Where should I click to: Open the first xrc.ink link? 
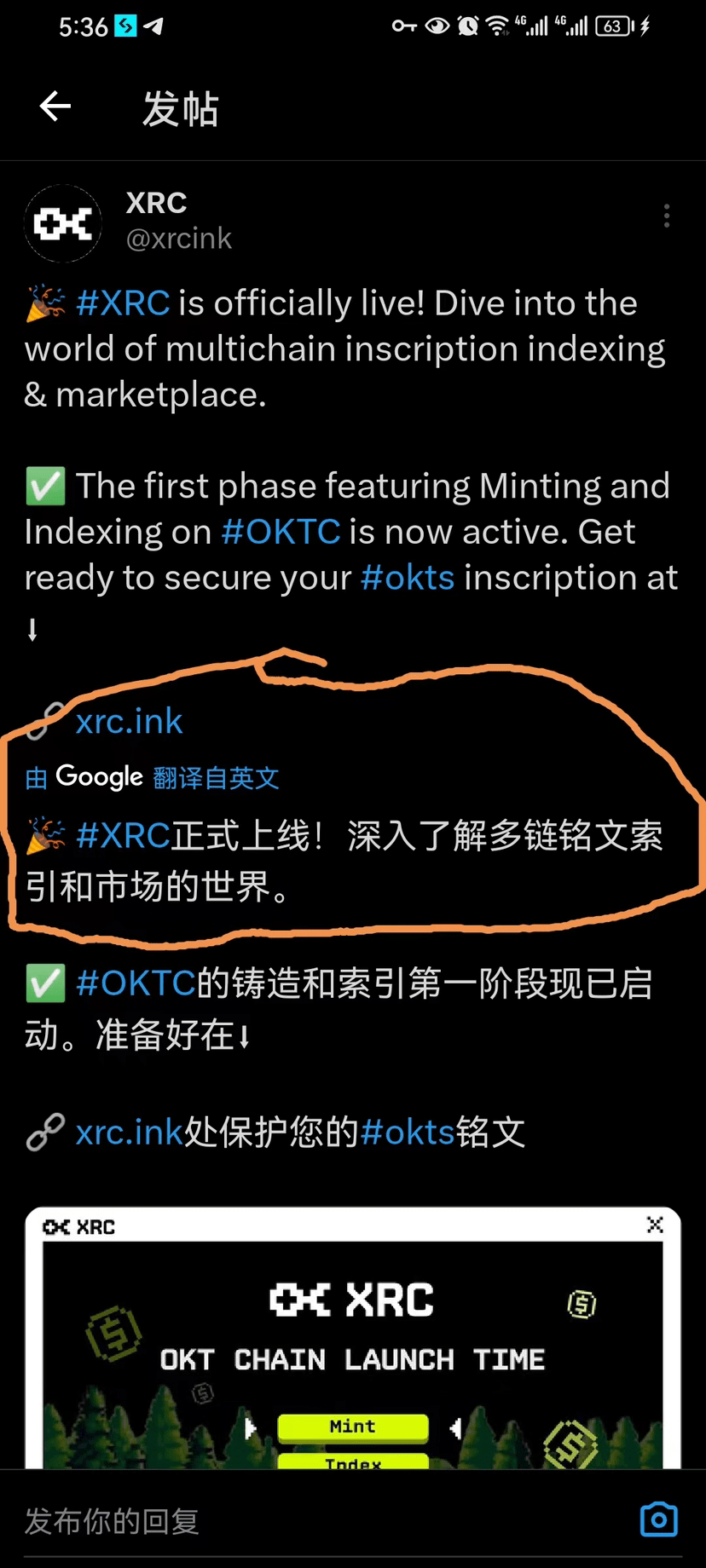click(129, 722)
